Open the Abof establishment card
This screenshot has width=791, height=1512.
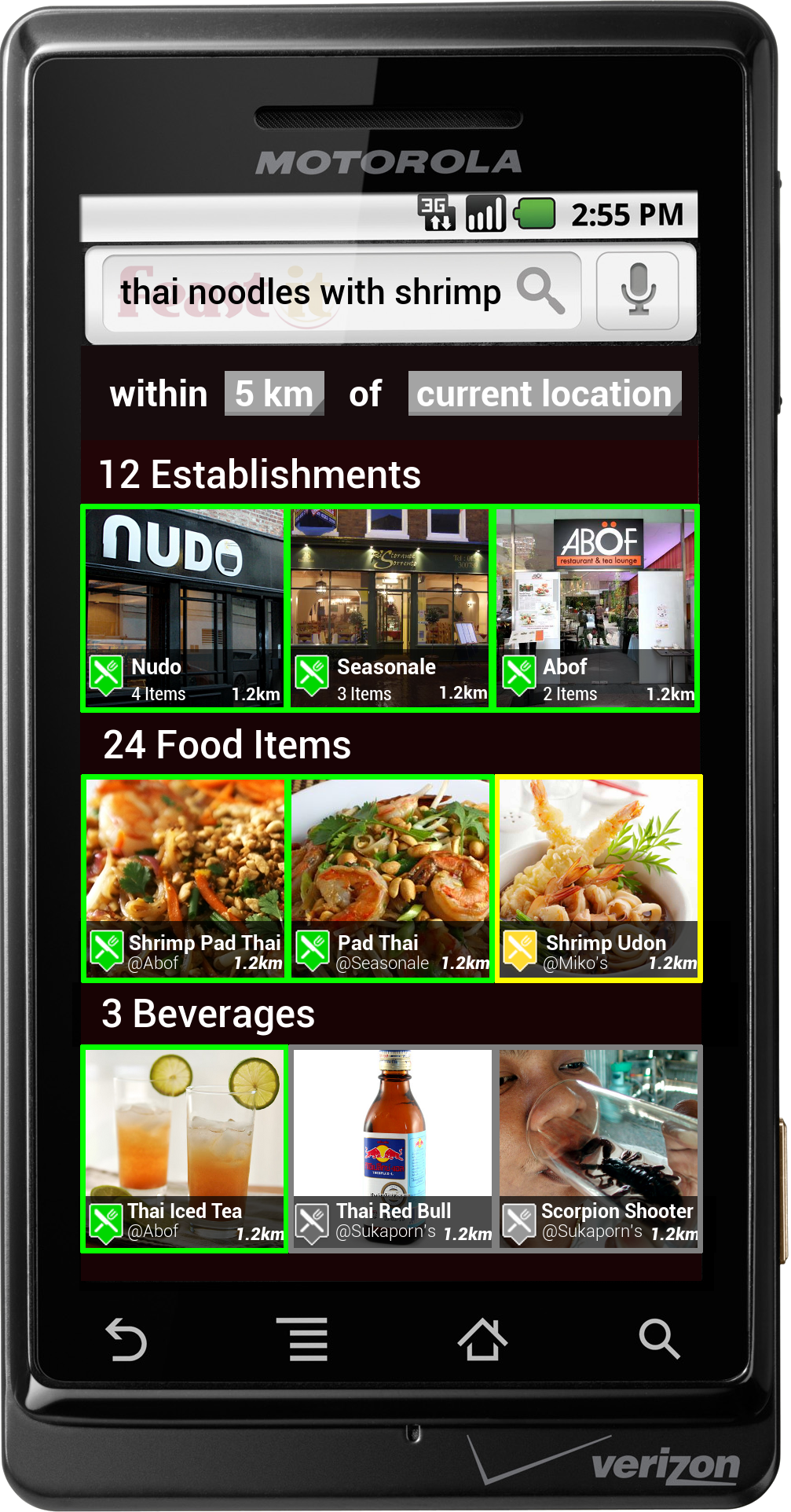[597, 608]
